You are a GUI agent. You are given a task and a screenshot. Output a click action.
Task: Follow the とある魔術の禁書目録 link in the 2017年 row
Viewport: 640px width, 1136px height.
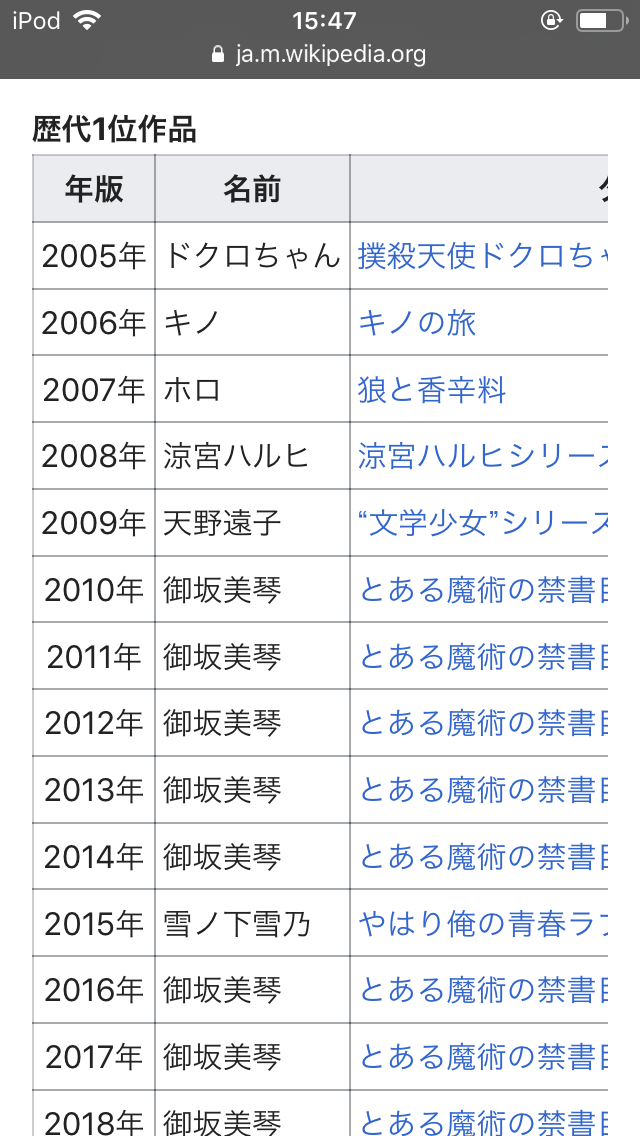click(x=482, y=1057)
